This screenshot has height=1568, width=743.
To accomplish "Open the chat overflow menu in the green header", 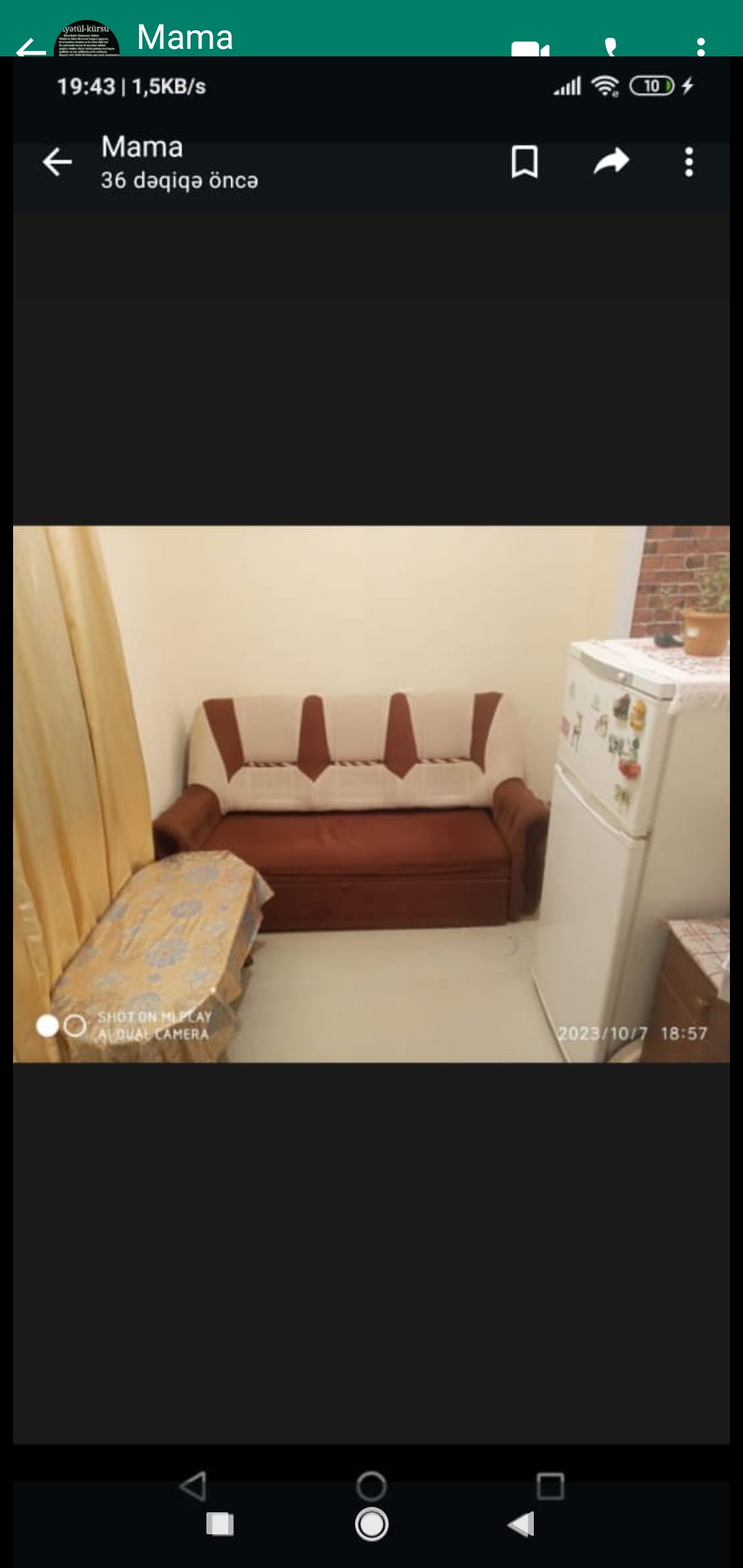I will pyautogui.click(x=700, y=47).
